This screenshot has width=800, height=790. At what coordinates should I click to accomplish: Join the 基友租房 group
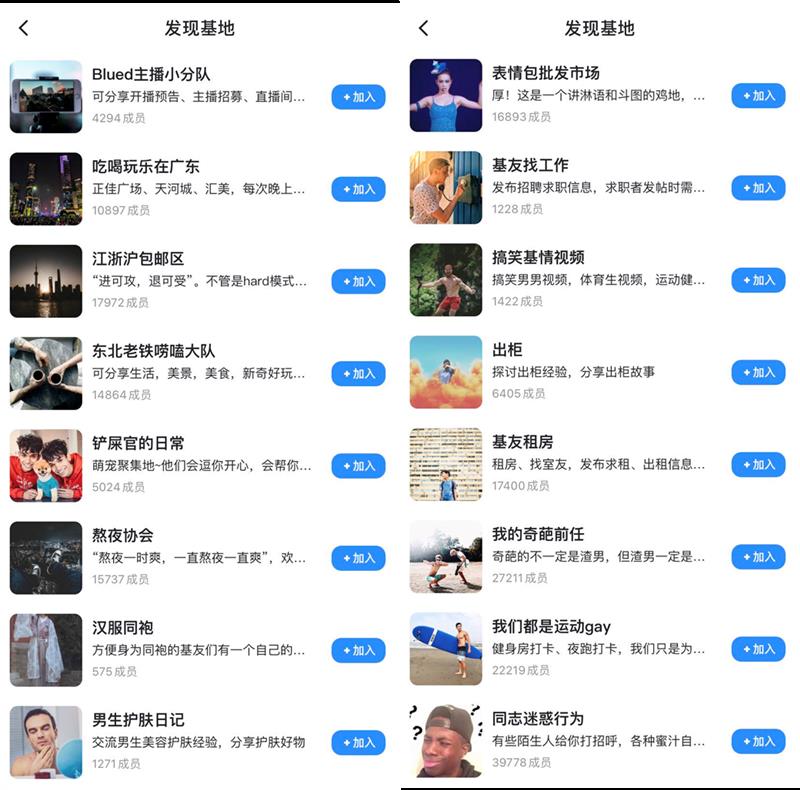(x=758, y=464)
